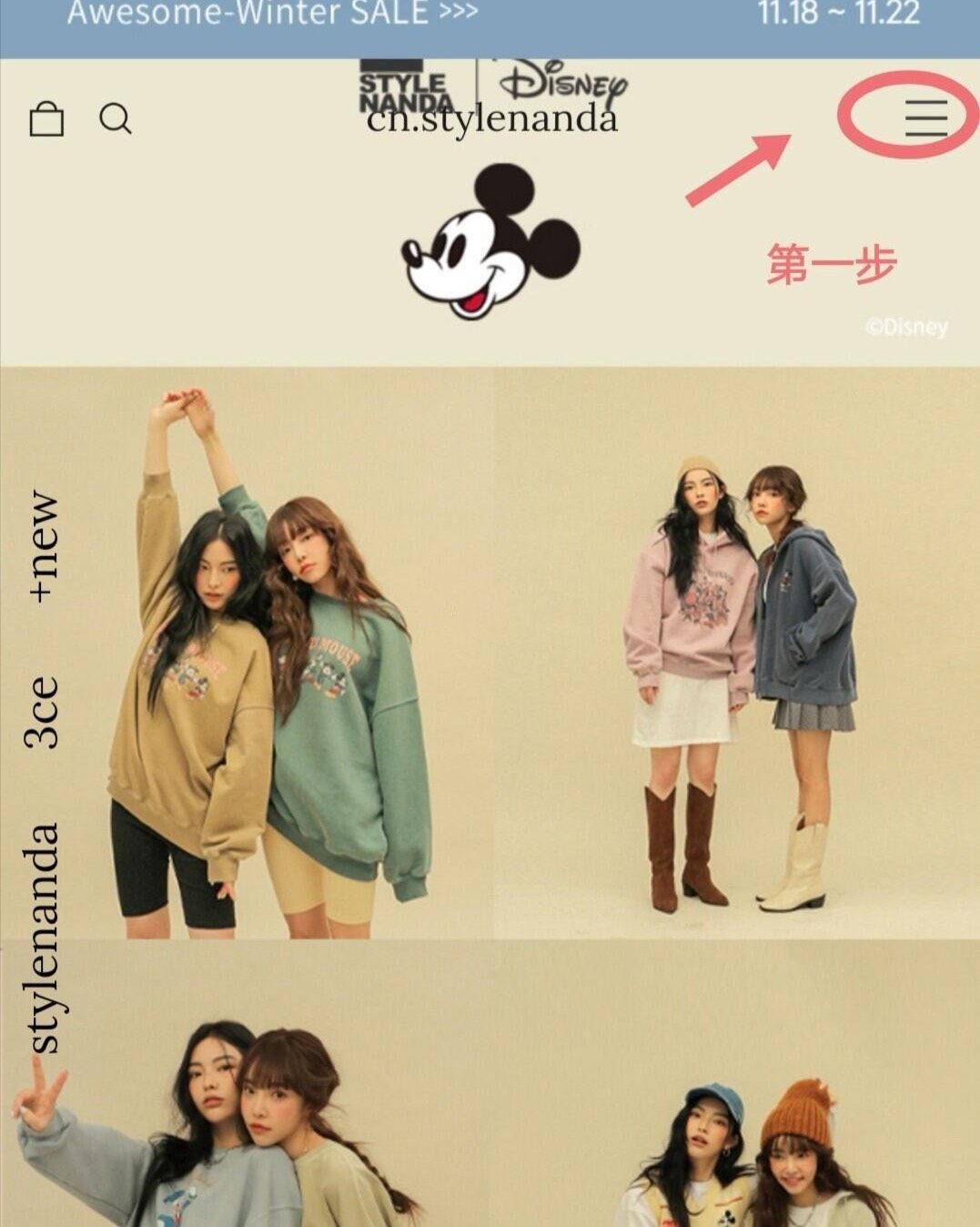This screenshot has height=1227, width=980.
Task: Open the hamburger menu
Action: tap(925, 118)
